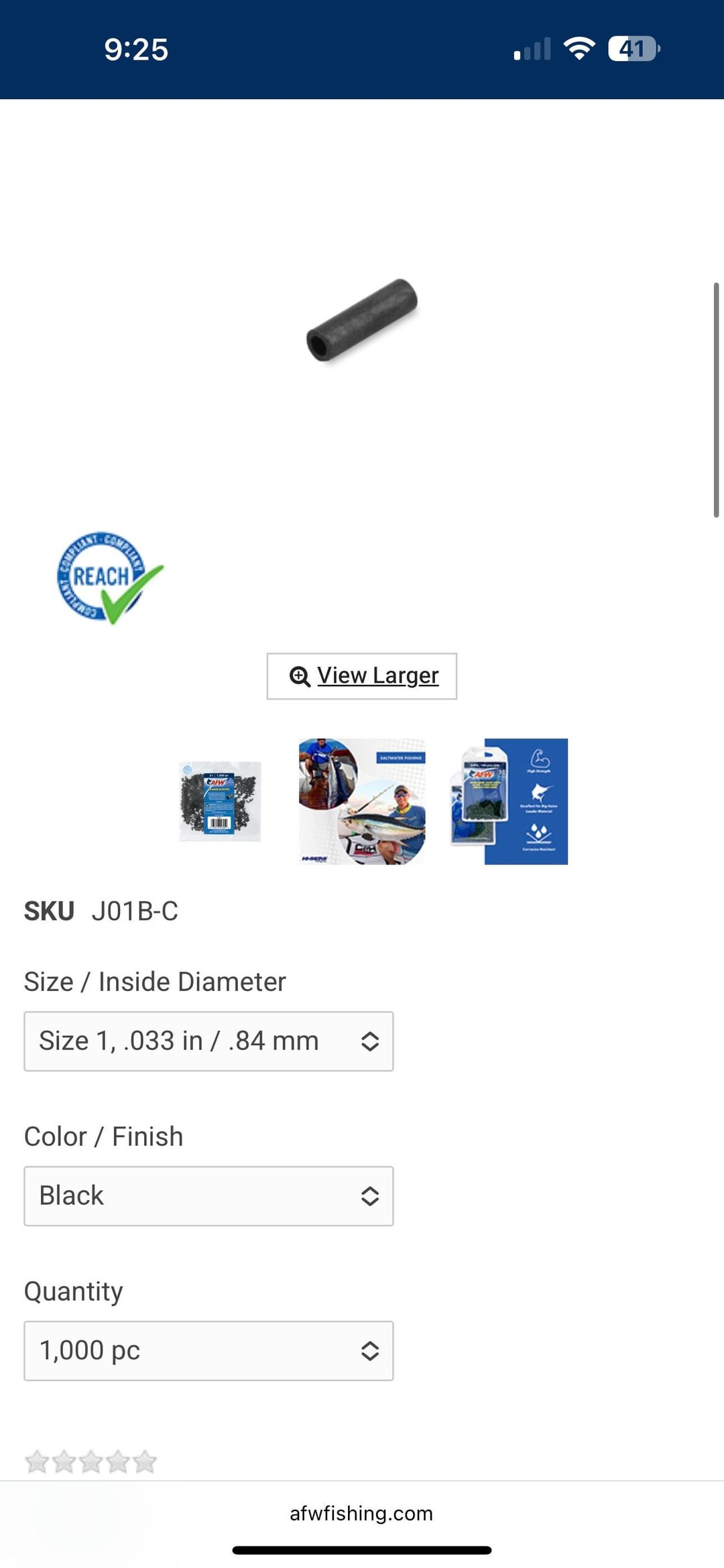Expand the Color / Finish dropdown

tap(208, 1196)
